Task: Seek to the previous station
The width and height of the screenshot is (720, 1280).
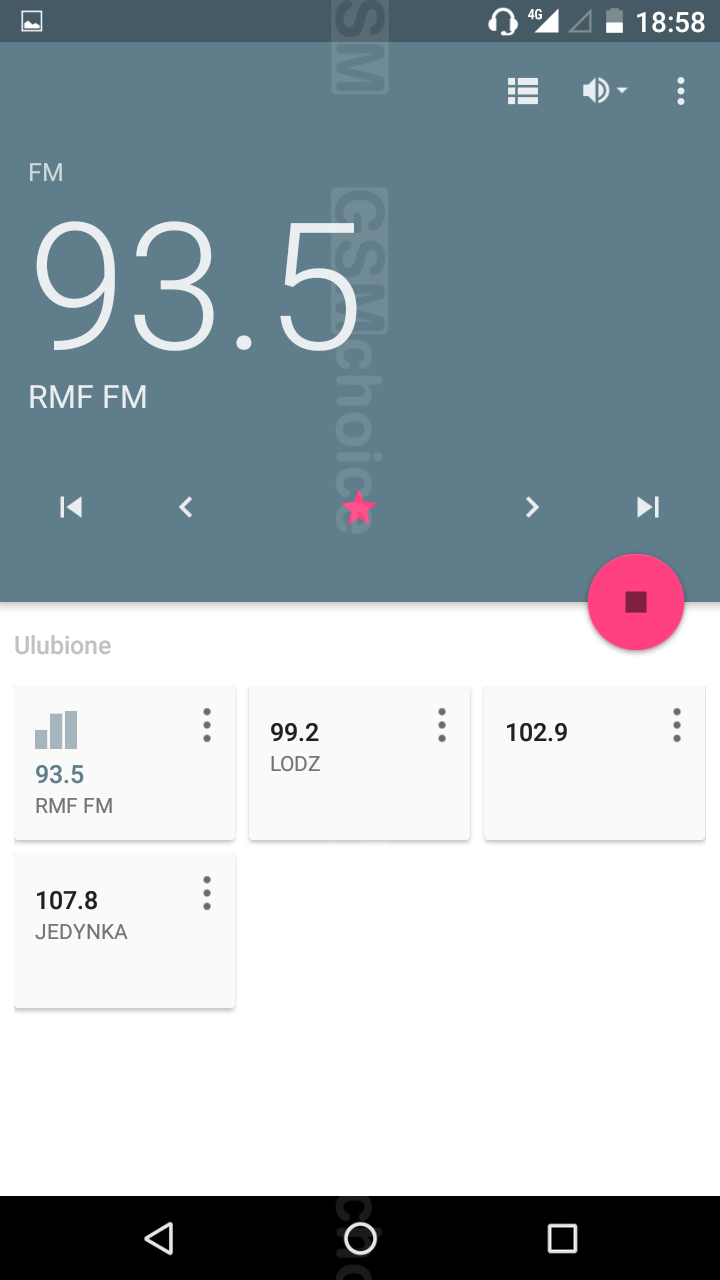Action: [71, 507]
